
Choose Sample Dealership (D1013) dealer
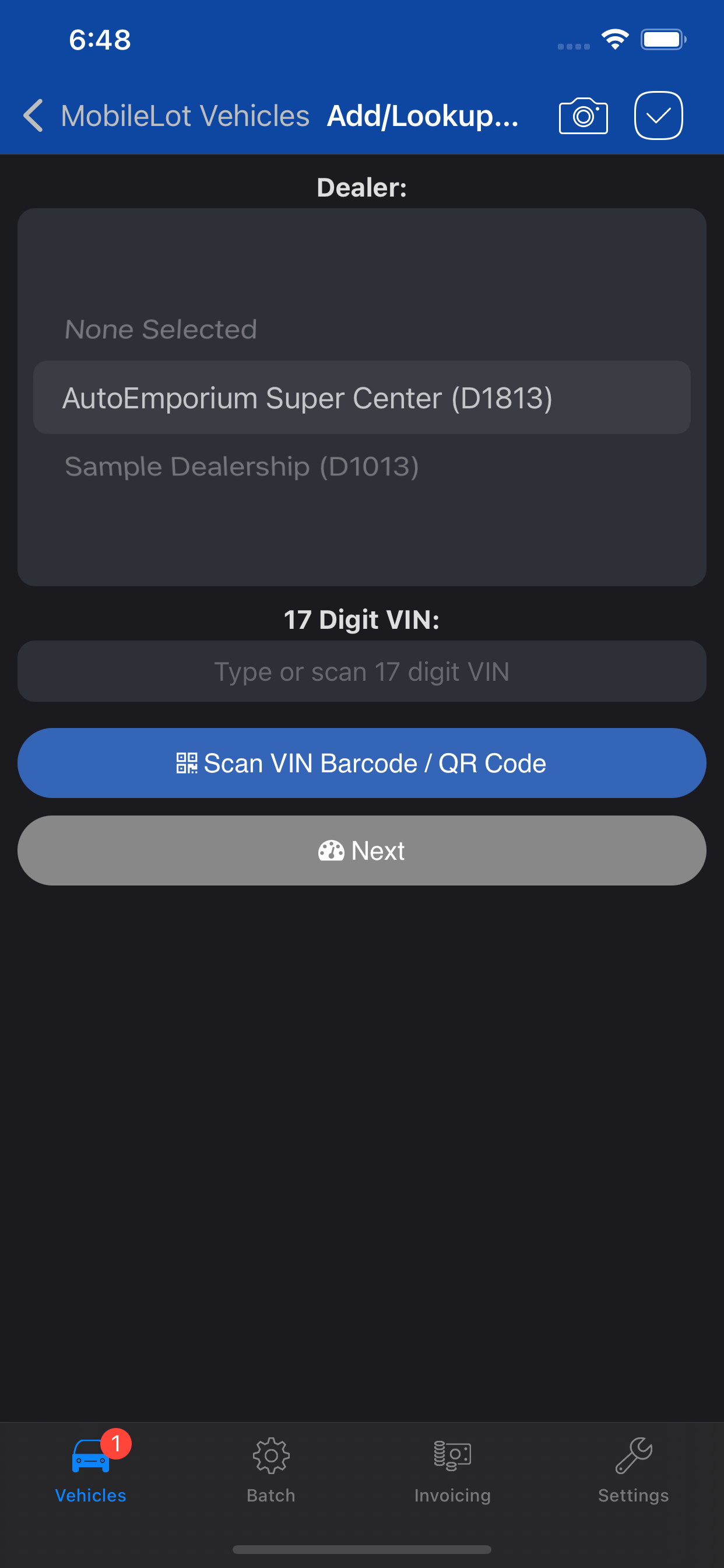tap(241, 467)
